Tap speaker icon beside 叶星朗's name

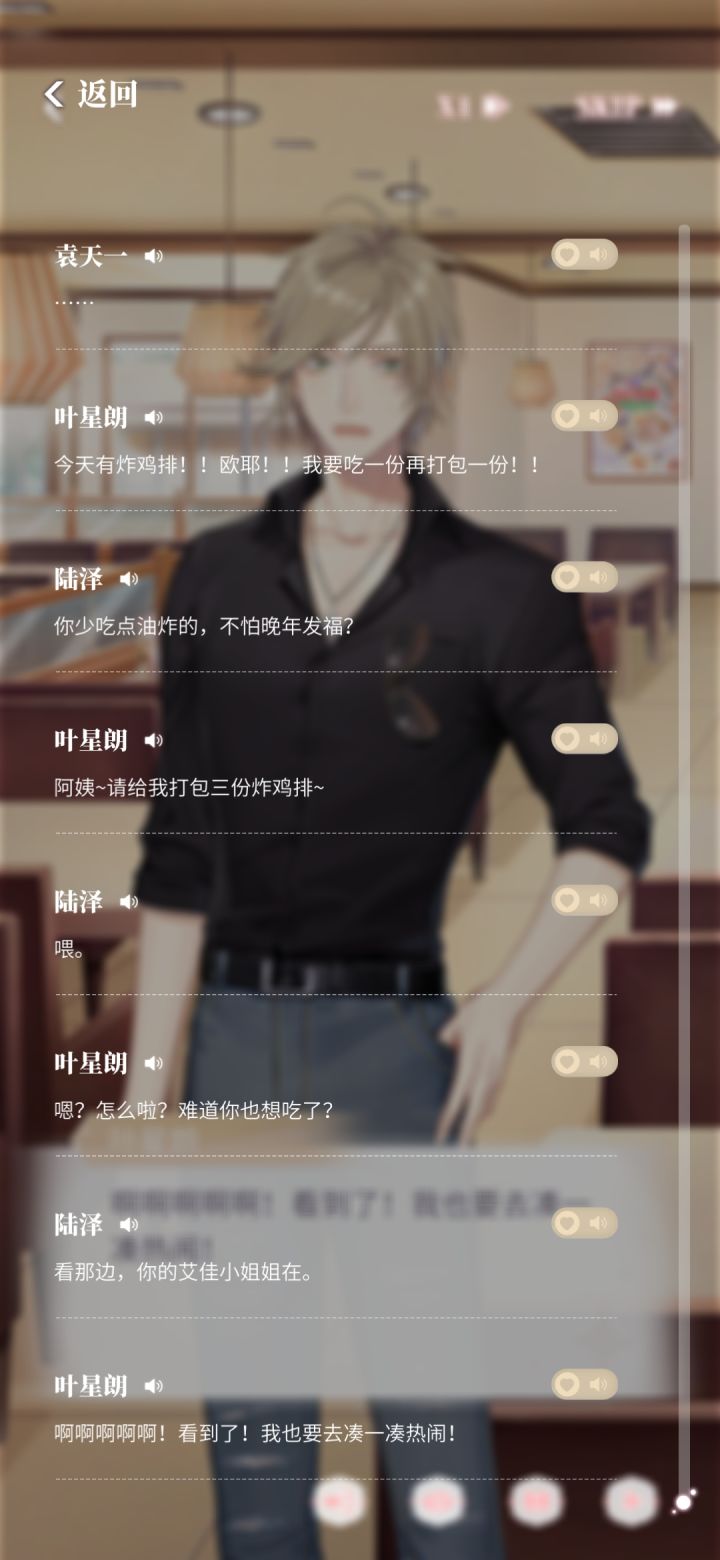[x=153, y=417]
